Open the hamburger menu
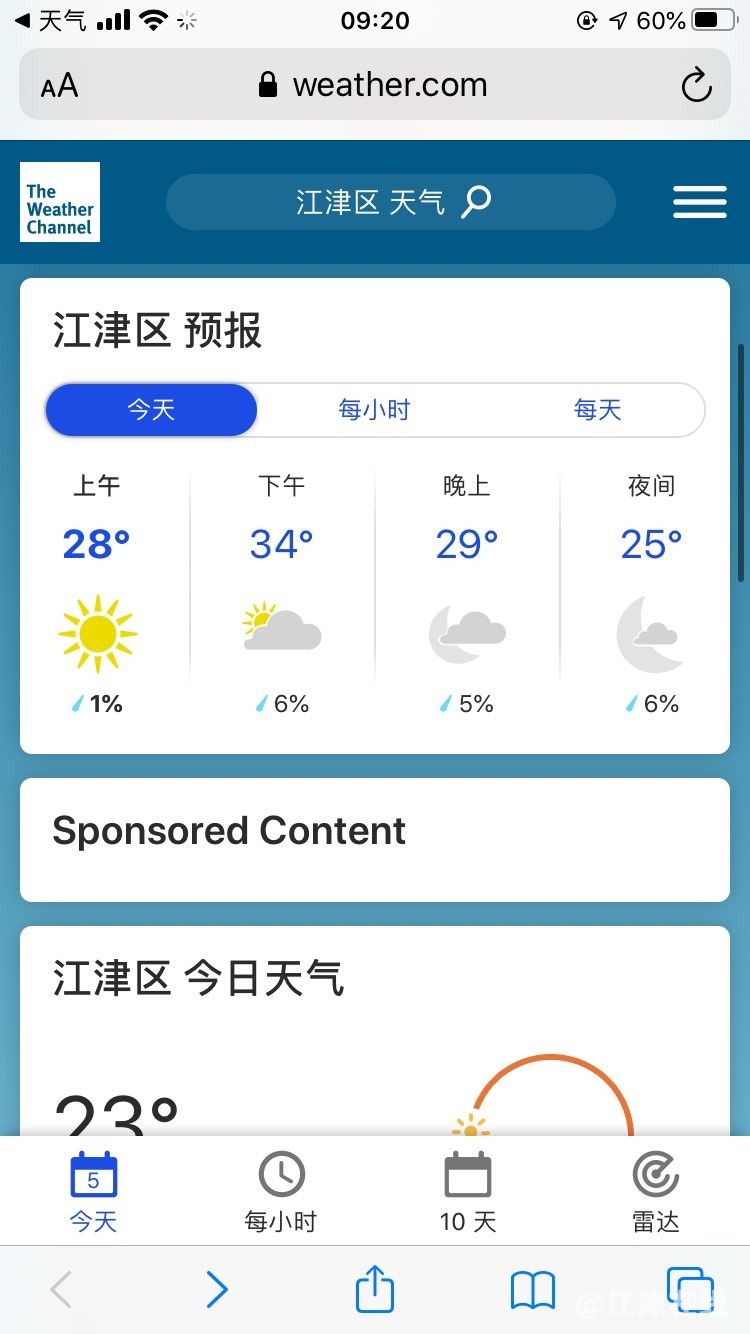750x1334 pixels. pos(699,202)
